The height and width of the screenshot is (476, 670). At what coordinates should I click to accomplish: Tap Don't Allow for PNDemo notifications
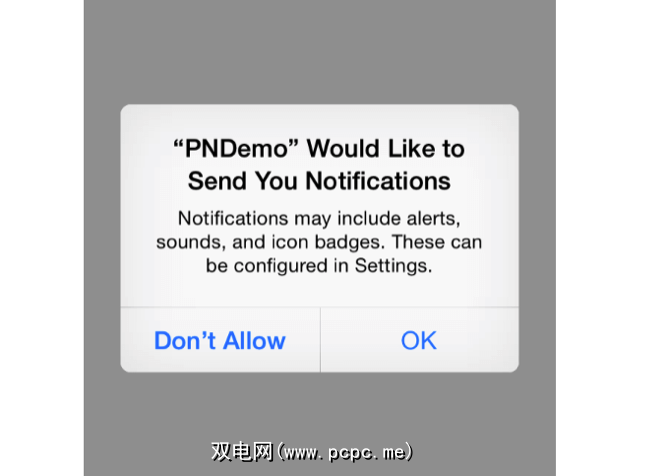220,340
